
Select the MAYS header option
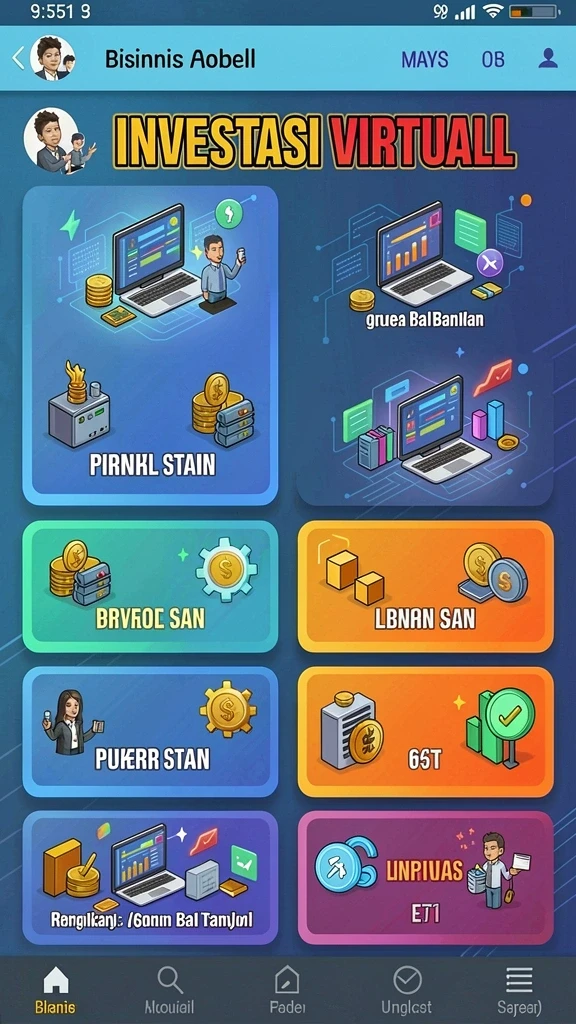(x=424, y=59)
